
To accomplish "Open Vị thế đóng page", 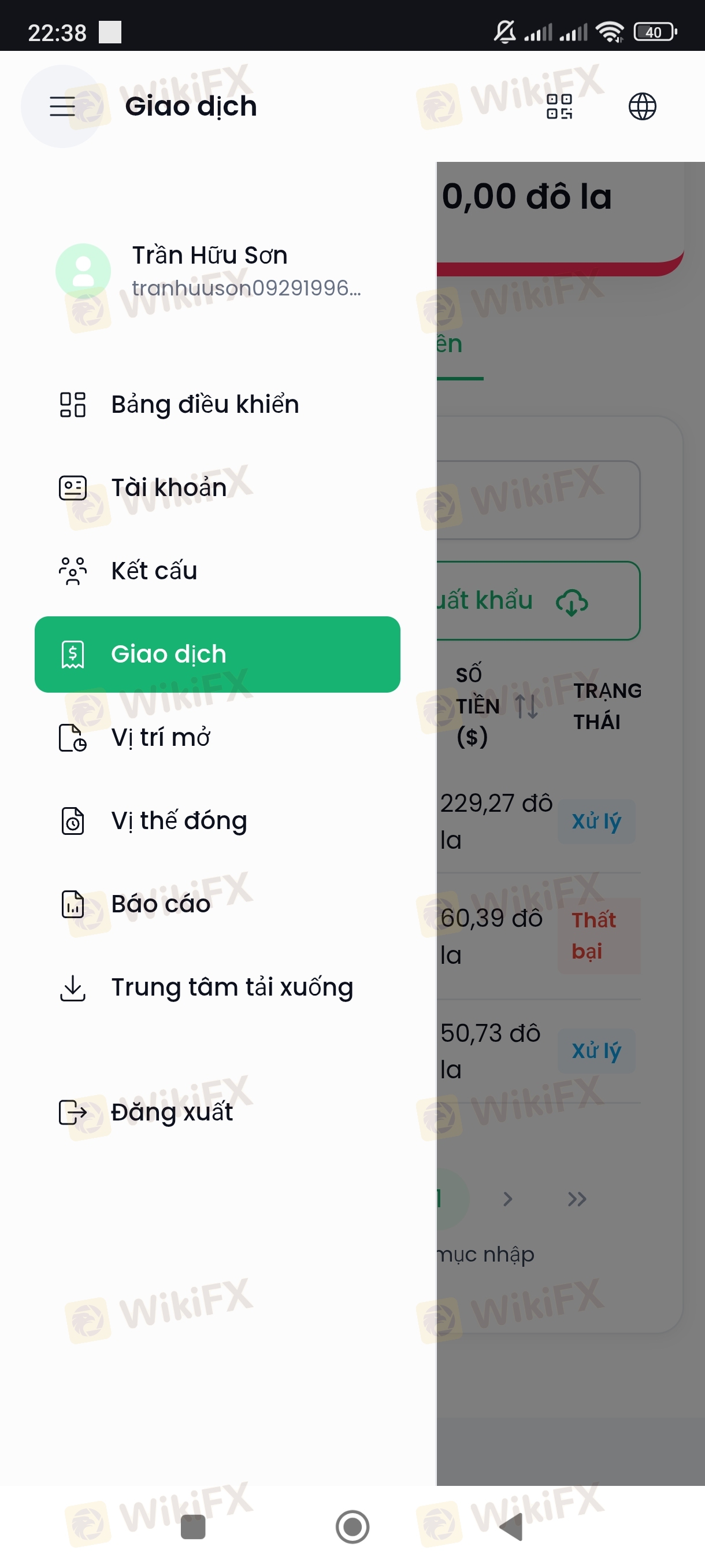I will [179, 821].
